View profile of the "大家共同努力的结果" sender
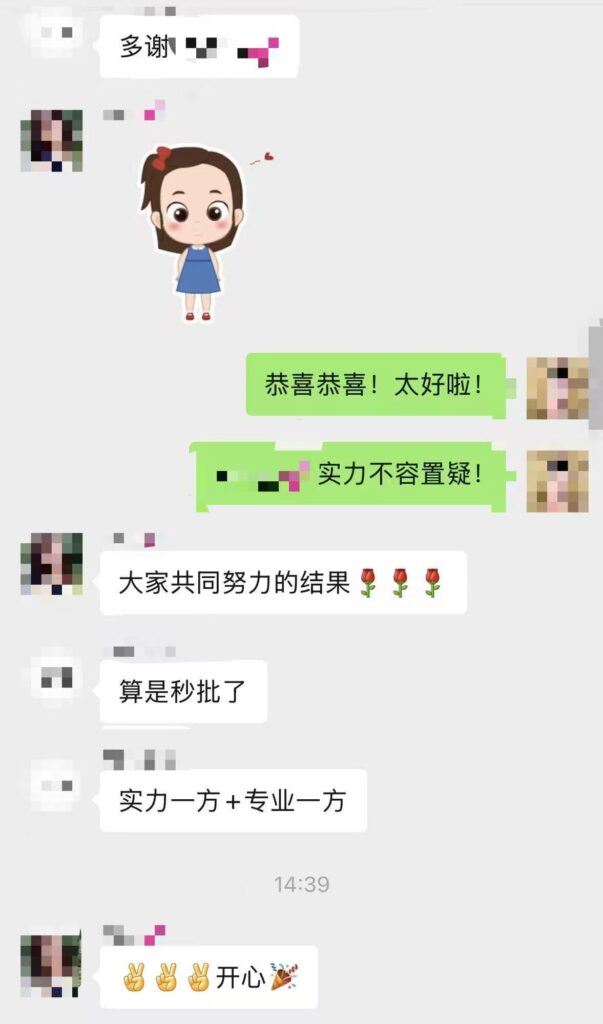The image size is (603, 1024). tap(51, 564)
